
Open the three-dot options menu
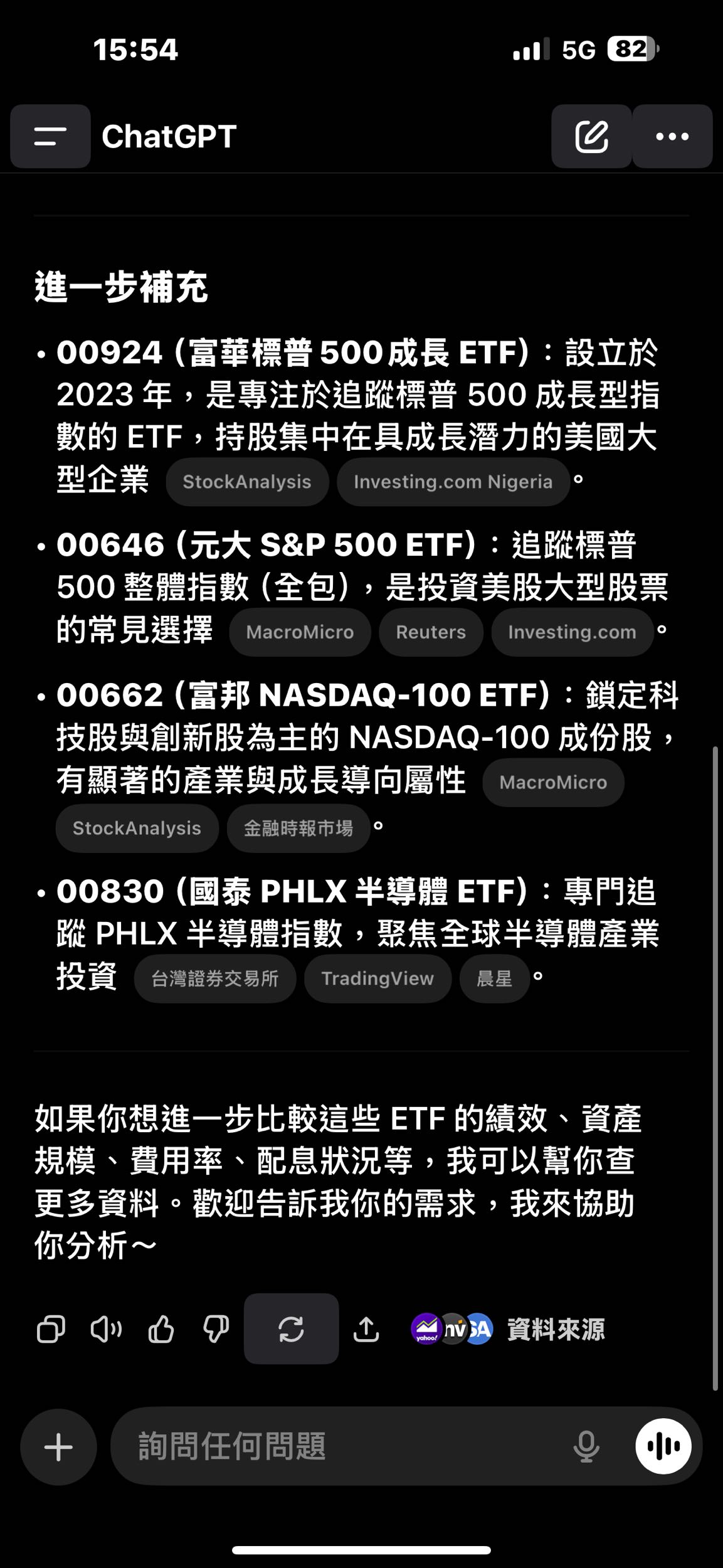coord(672,136)
